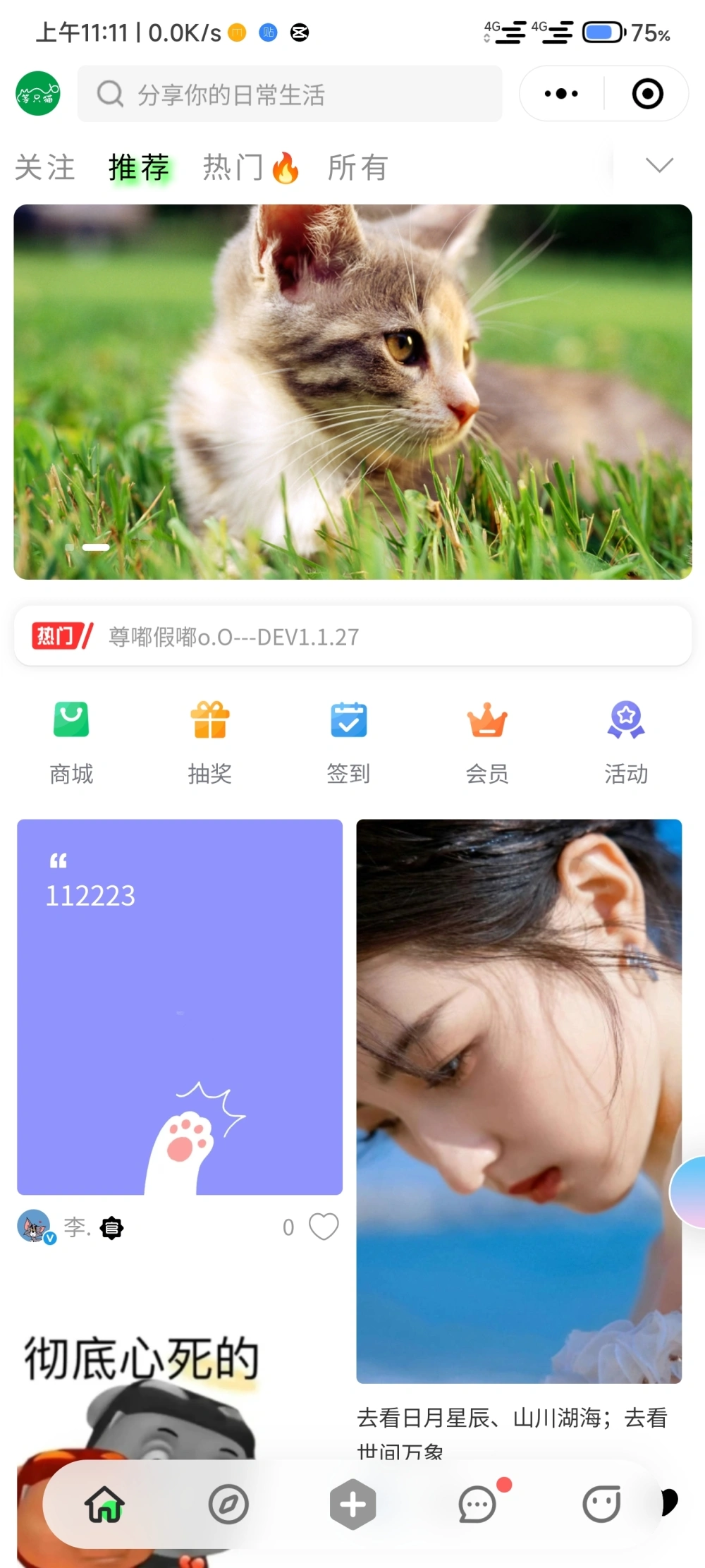
Task: Like the post by 李.
Action: [x=324, y=1227]
